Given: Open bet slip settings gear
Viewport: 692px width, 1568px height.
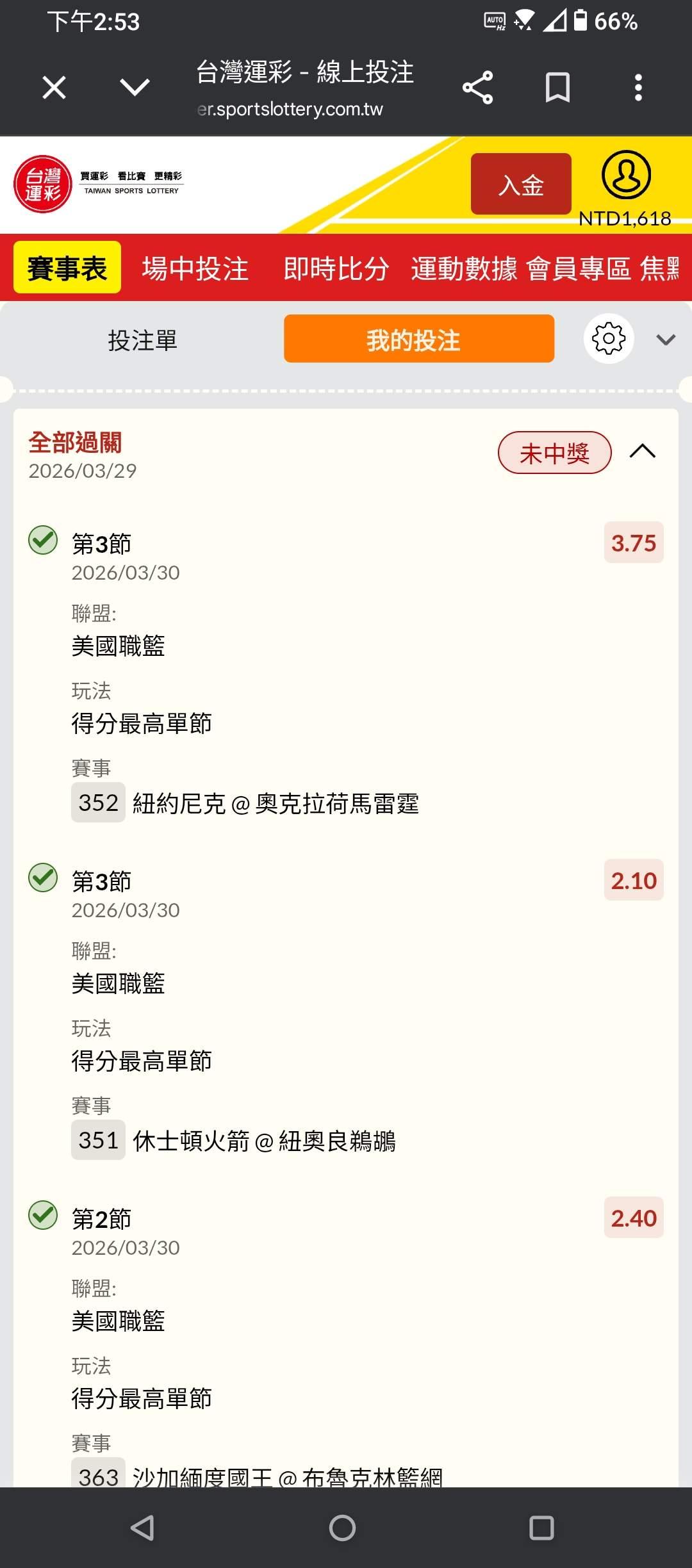Looking at the screenshot, I should 609,338.
